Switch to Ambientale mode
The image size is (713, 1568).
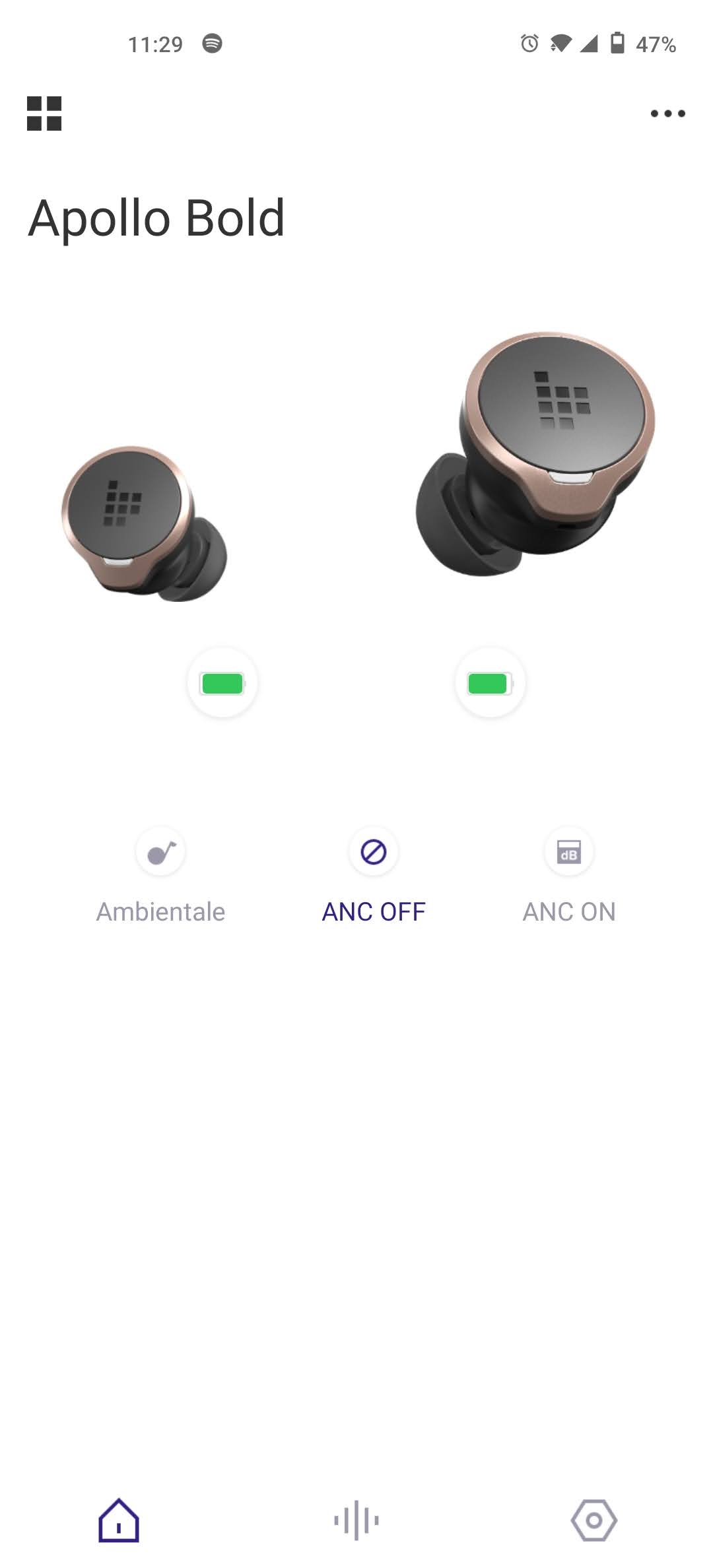click(x=160, y=852)
